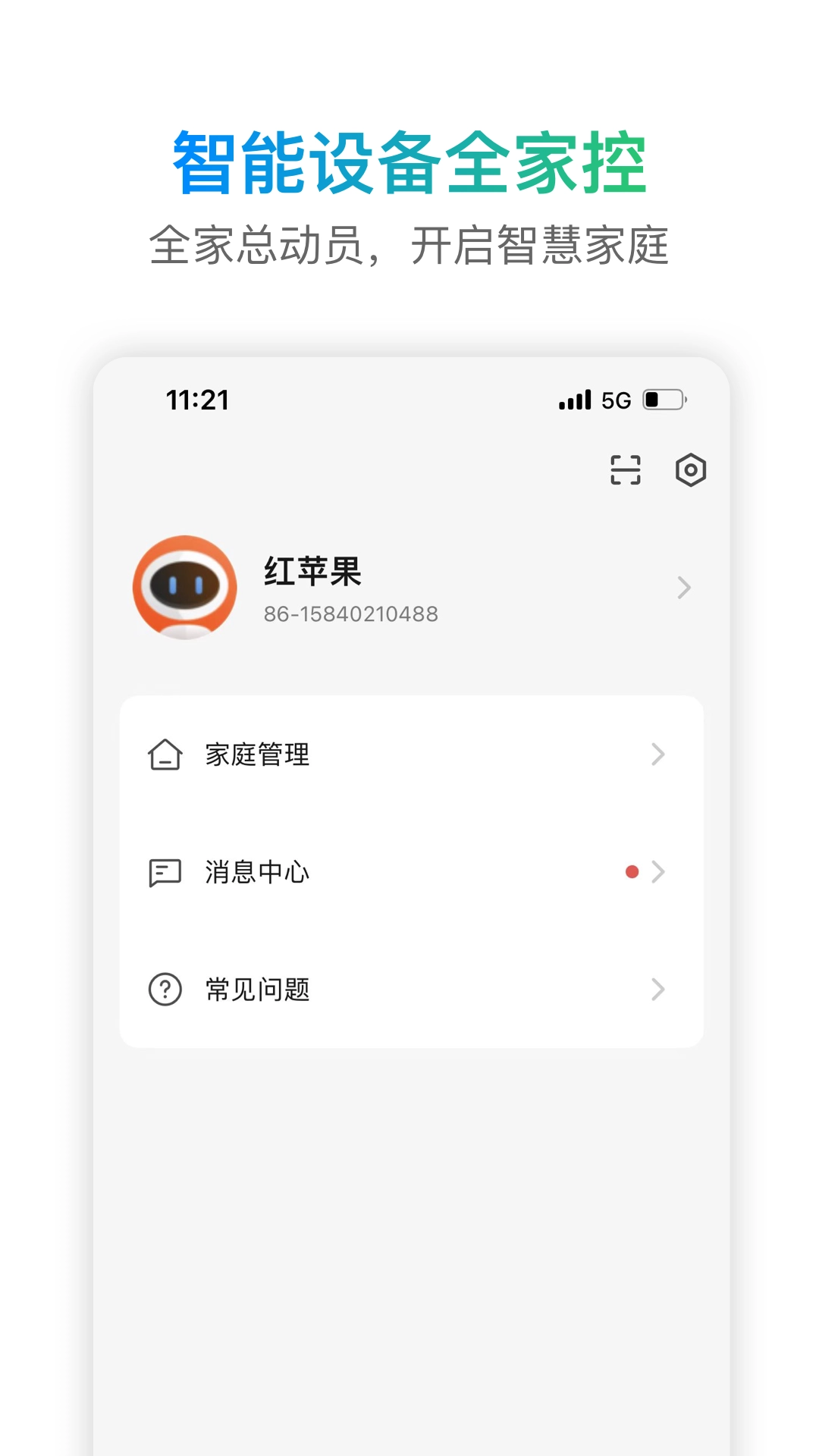Open the 家庭管理 menu entry

[256, 754]
